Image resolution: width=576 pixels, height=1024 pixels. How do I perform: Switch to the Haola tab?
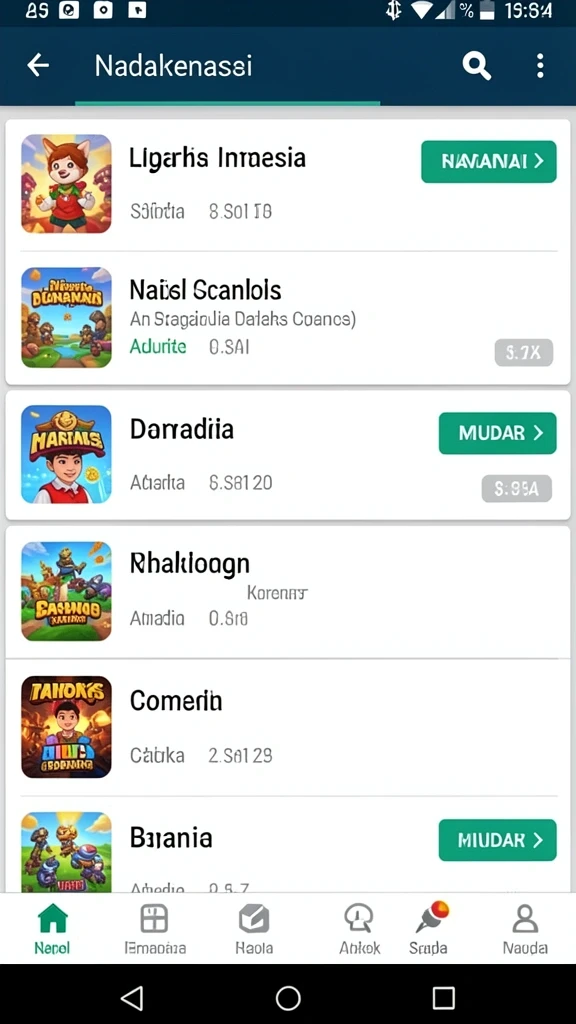point(254,929)
